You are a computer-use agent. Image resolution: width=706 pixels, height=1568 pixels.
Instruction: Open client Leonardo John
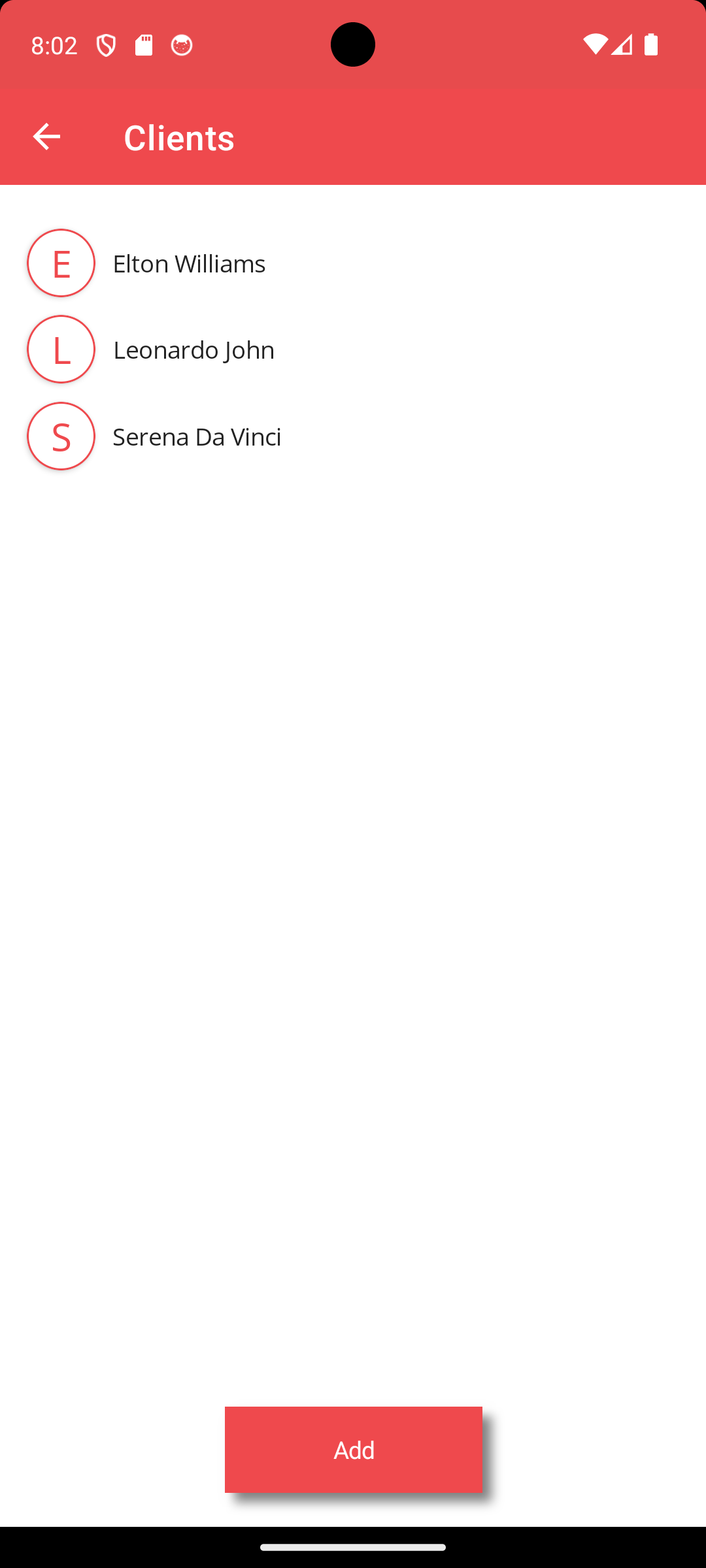click(x=193, y=350)
